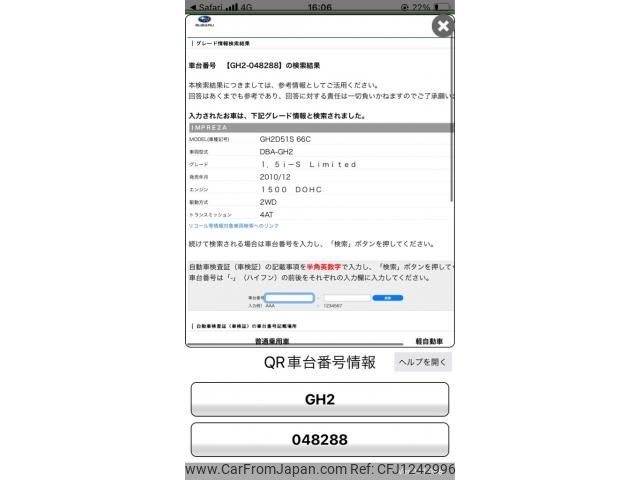Focus the first 車台番号 input field
Screen dimensions: 640x480
pyautogui.click(x=290, y=298)
